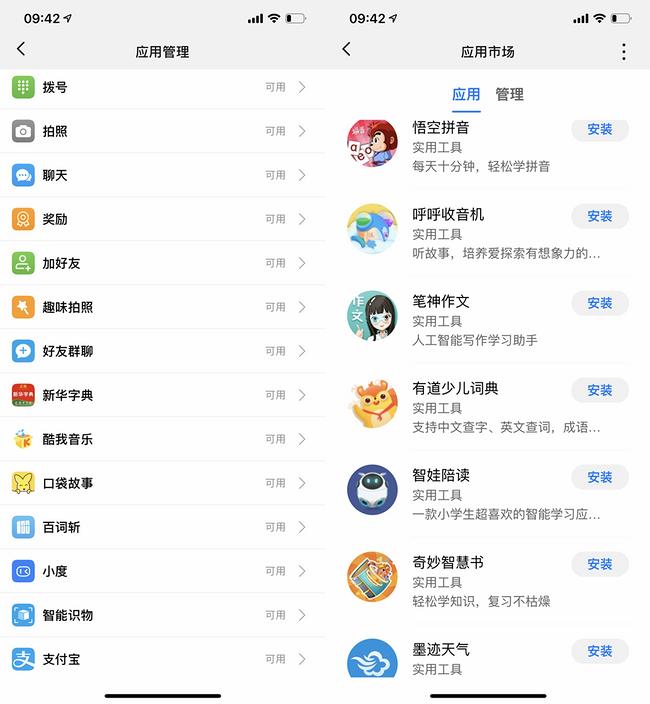Install 墨迹天气

coord(599,651)
